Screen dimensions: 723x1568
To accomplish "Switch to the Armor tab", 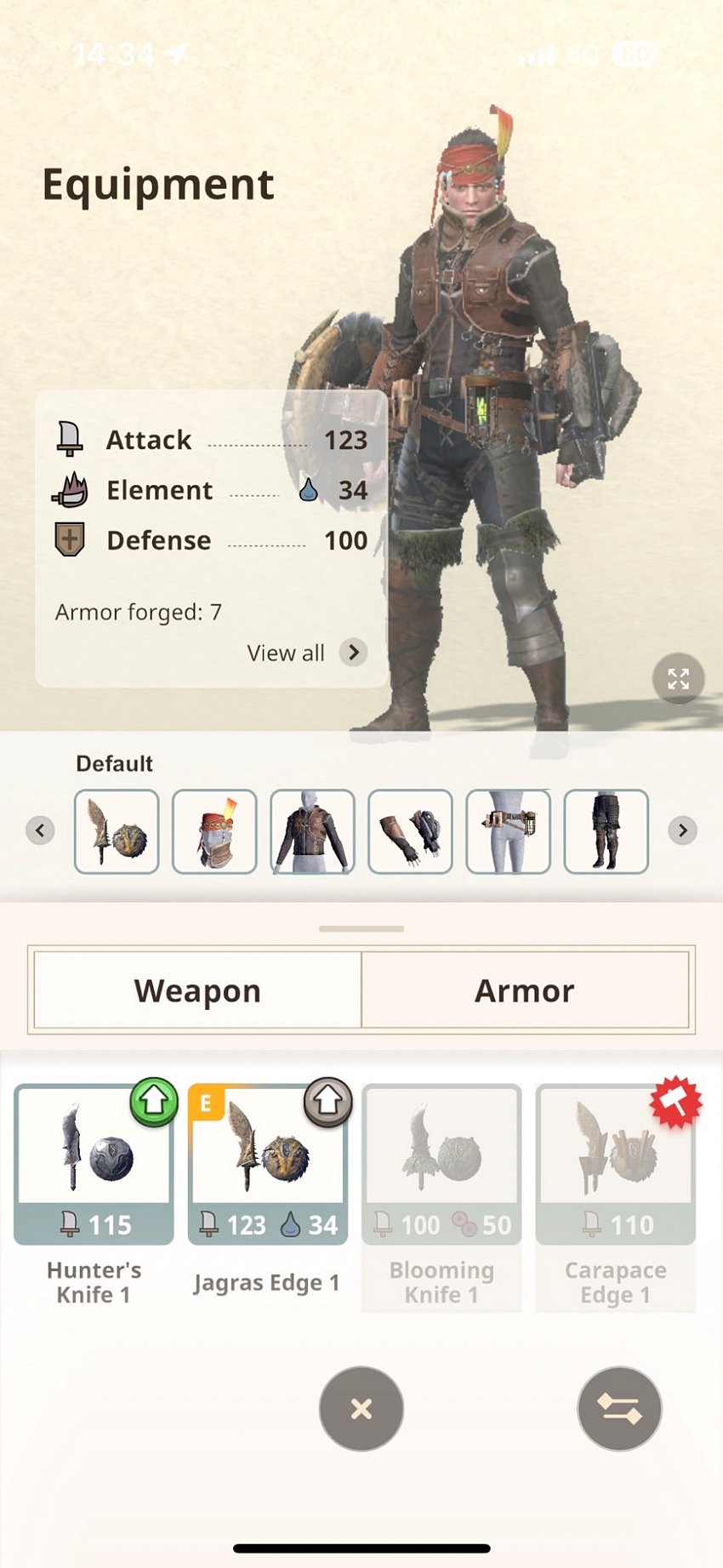I will [x=524, y=990].
